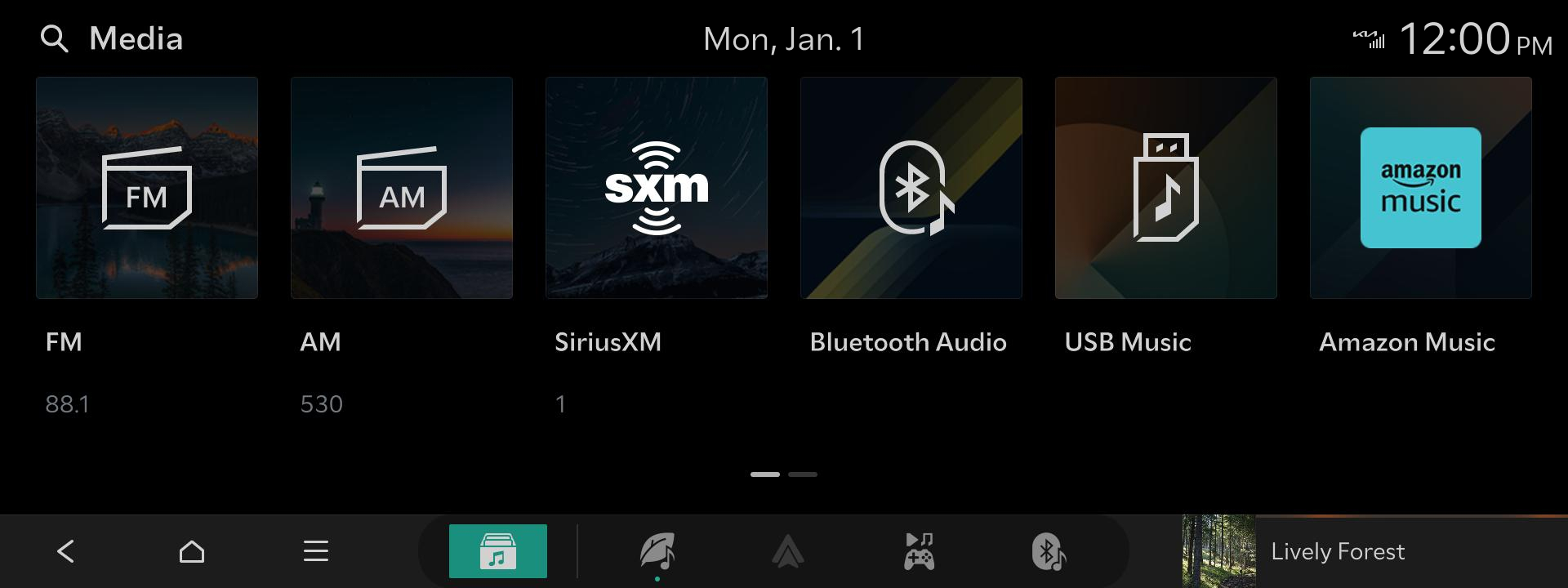Image resolution: width=1568 pixels, height=588 pixels.
Task: Open Amazon Music tile
Action: click(1421, 188)
